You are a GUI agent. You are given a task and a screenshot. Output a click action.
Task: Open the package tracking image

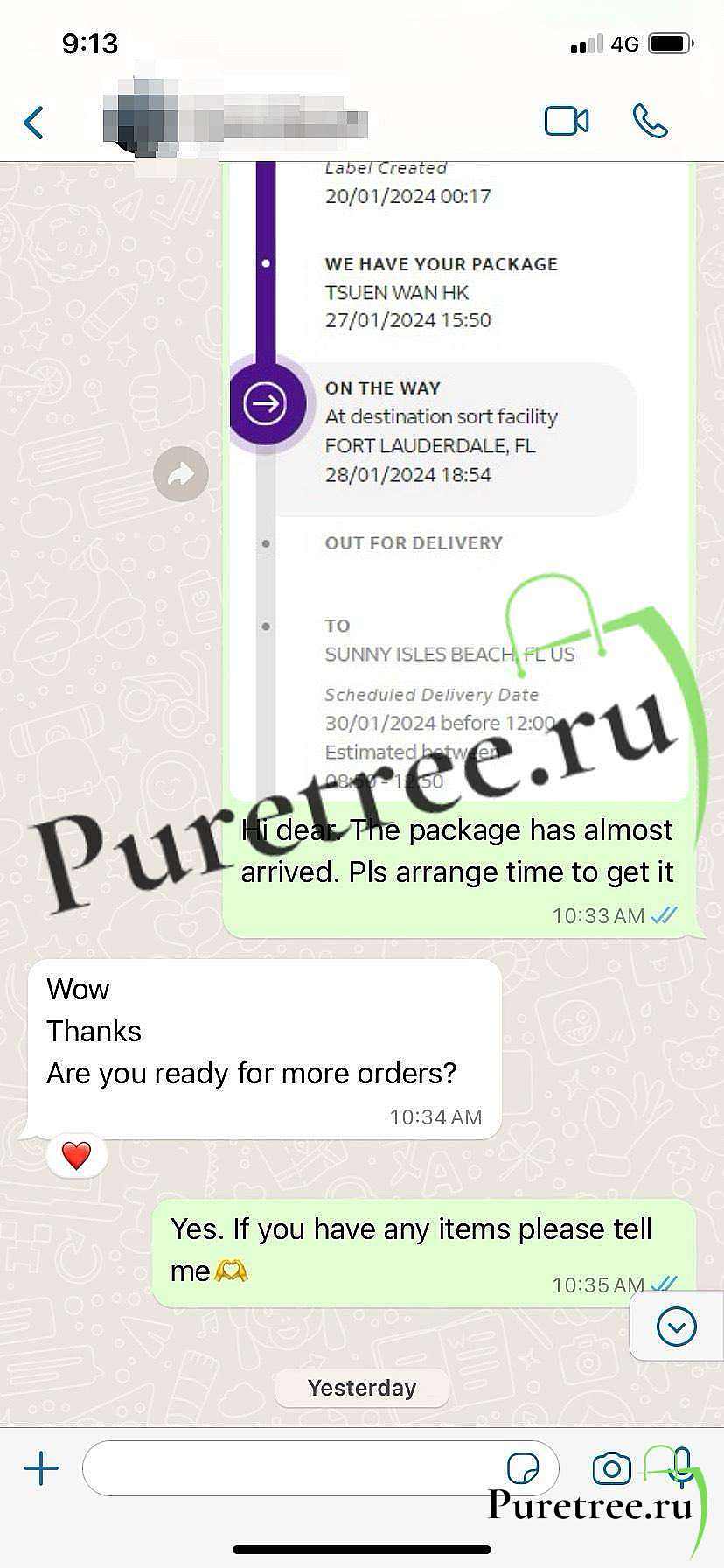pos(458,481)
